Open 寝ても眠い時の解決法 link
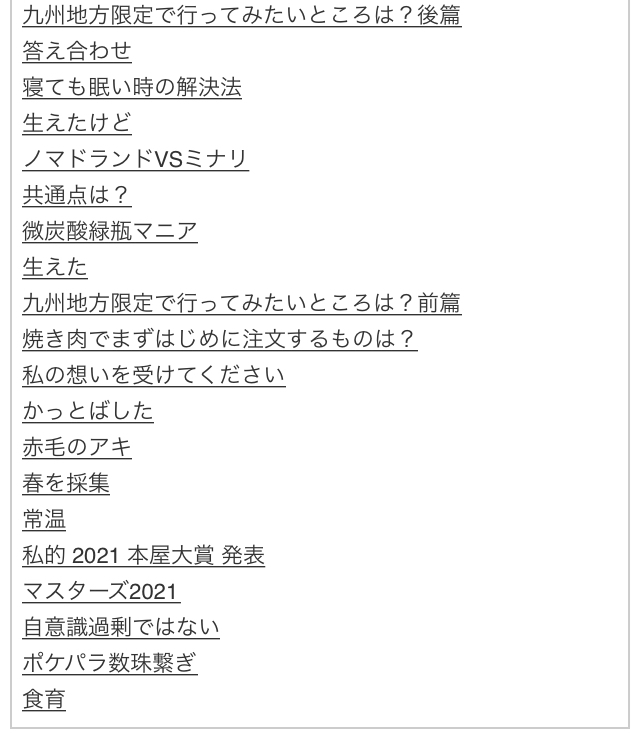Image resolution: width=640 pixels, height=737 pixels. (132, 87)
